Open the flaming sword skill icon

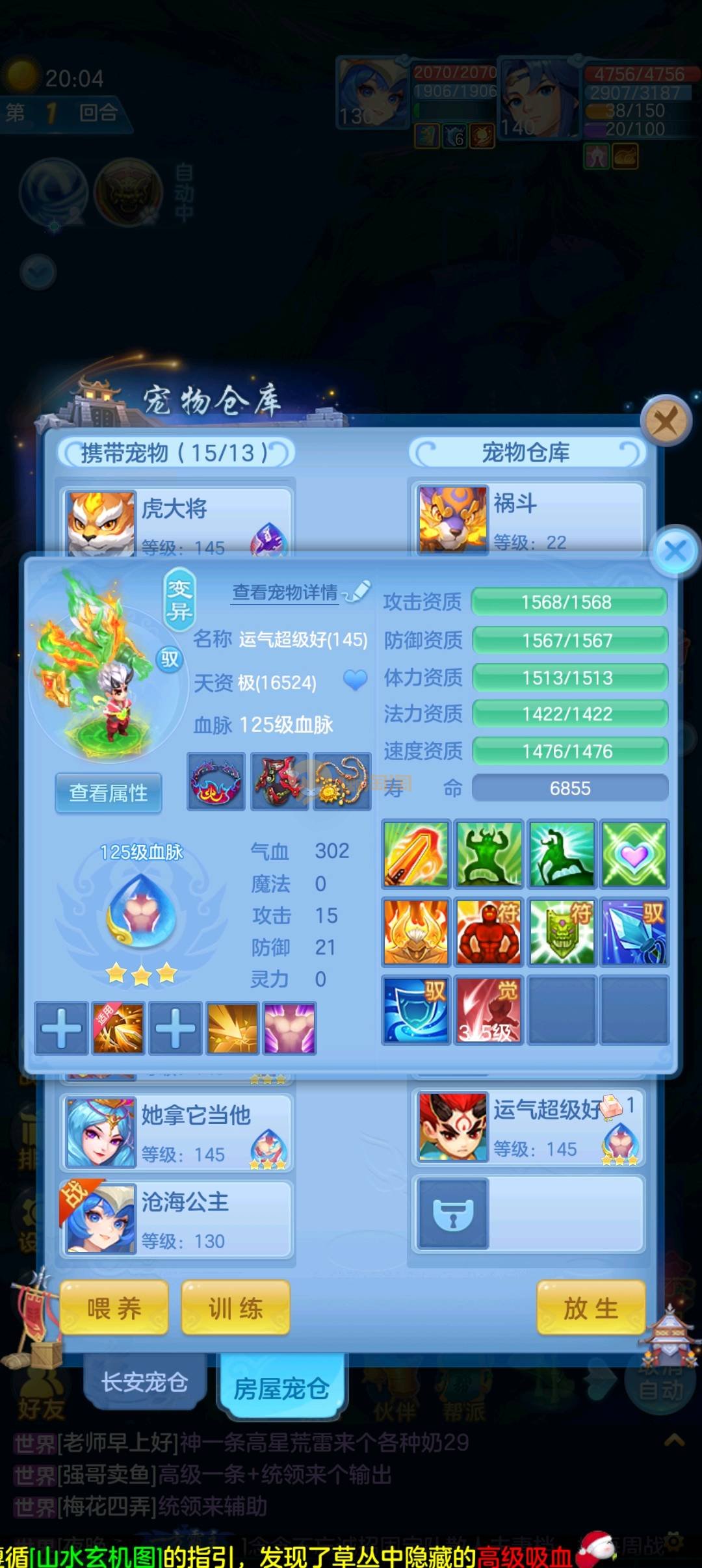pos(416,854)
